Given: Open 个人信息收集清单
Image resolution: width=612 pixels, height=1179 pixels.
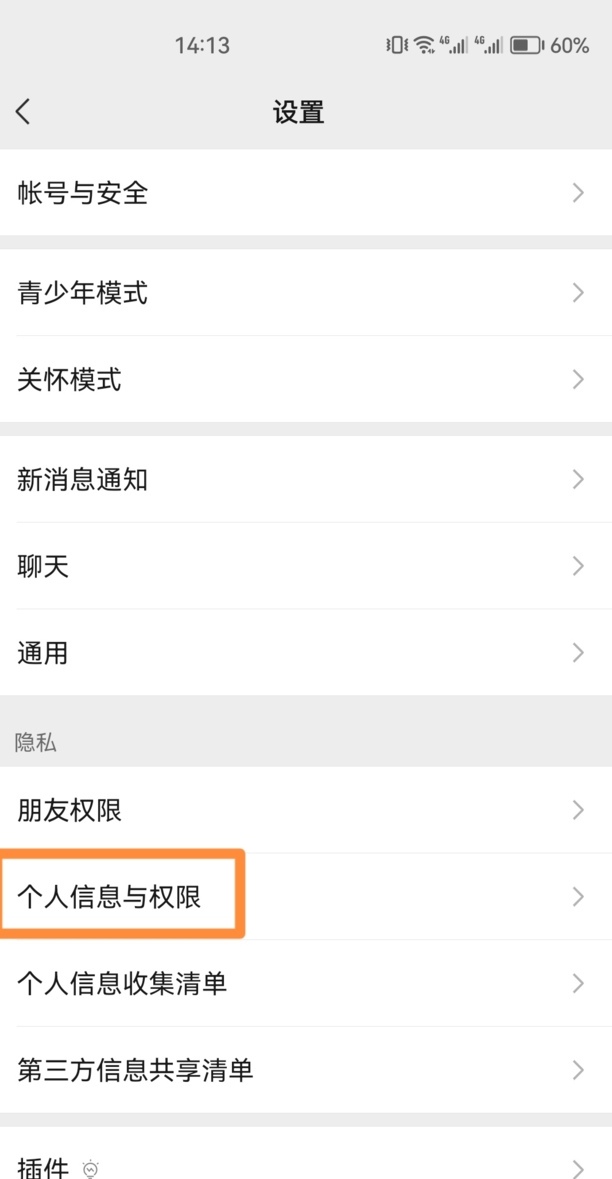Looking at the screenshot, I should click(x=306, y=983).
